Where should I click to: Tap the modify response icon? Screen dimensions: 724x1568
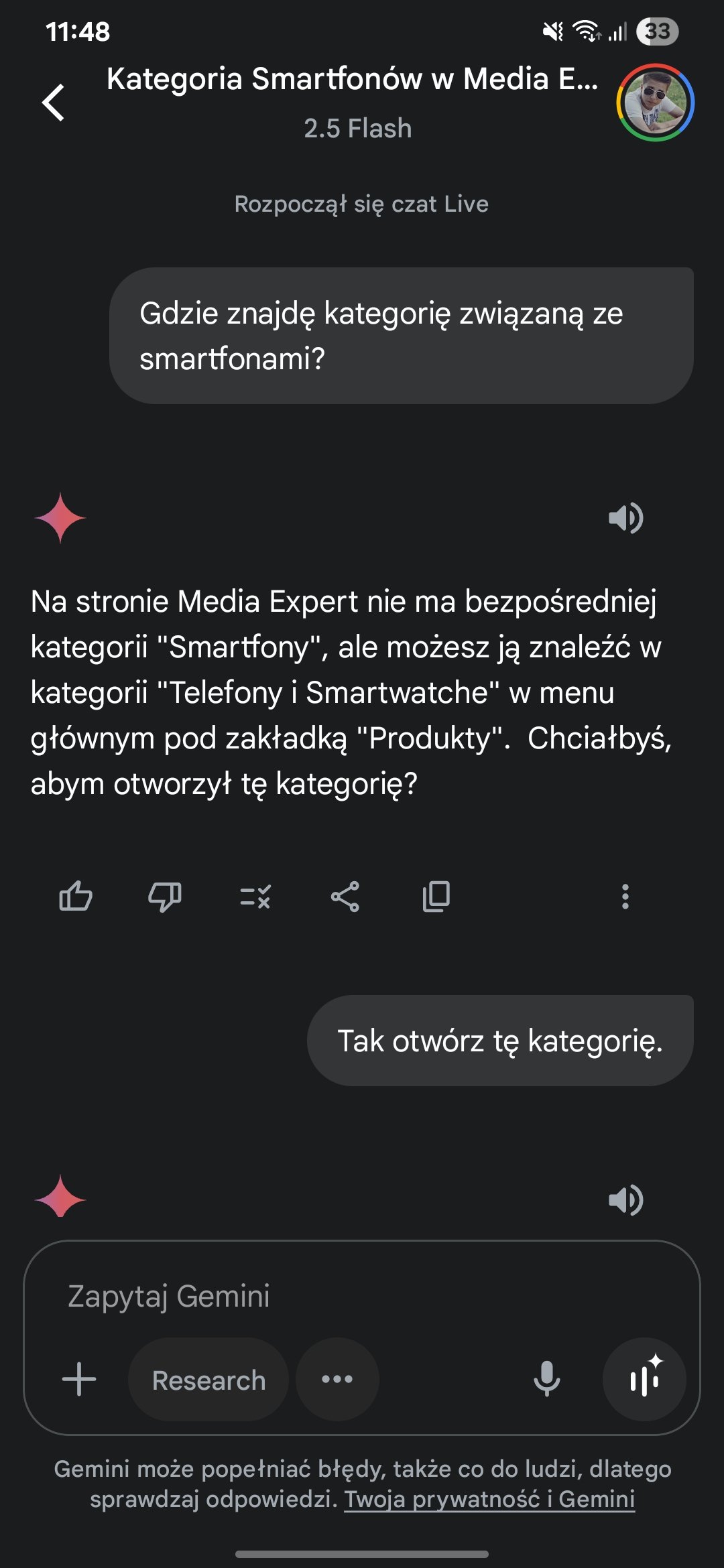[x=255, y=896]
